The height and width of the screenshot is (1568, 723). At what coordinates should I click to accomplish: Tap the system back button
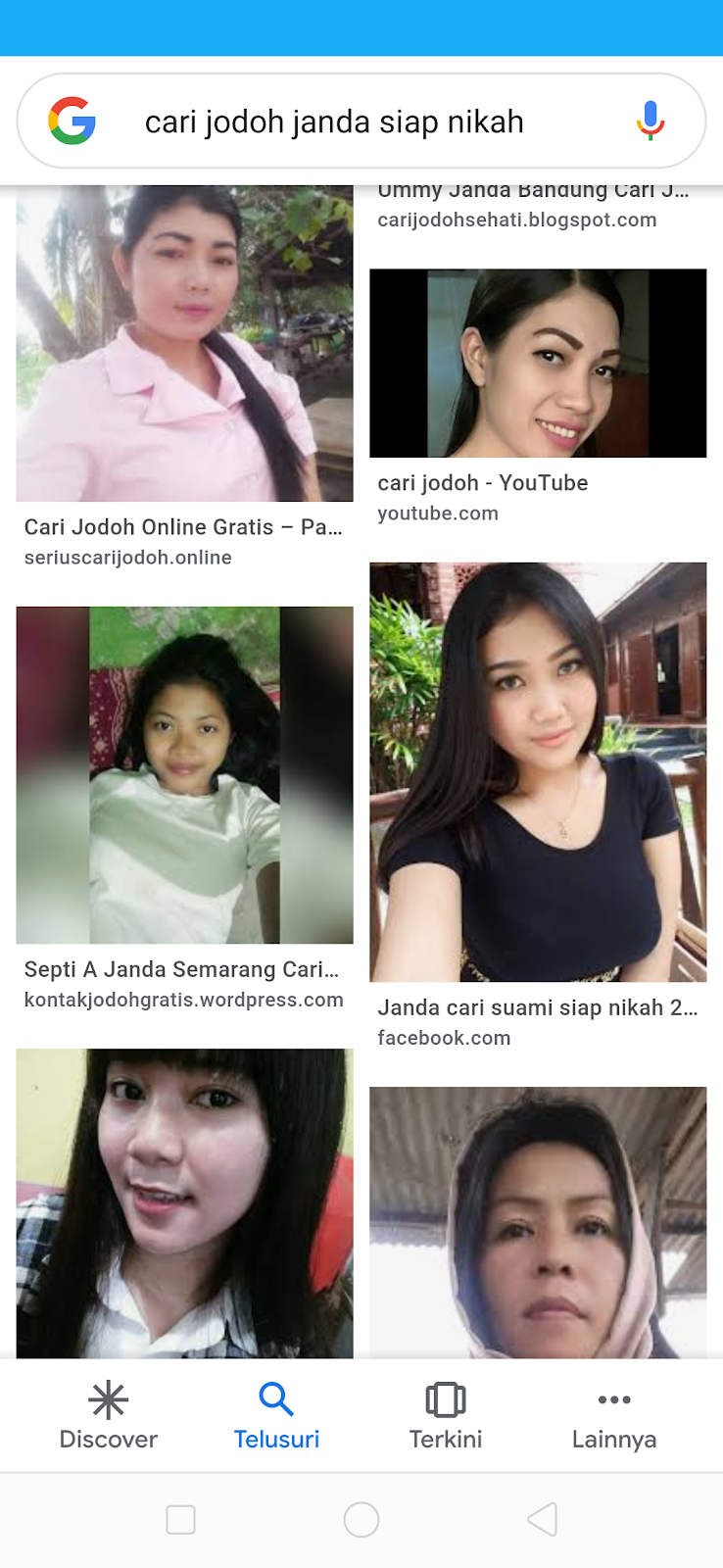click(542, 1520)
